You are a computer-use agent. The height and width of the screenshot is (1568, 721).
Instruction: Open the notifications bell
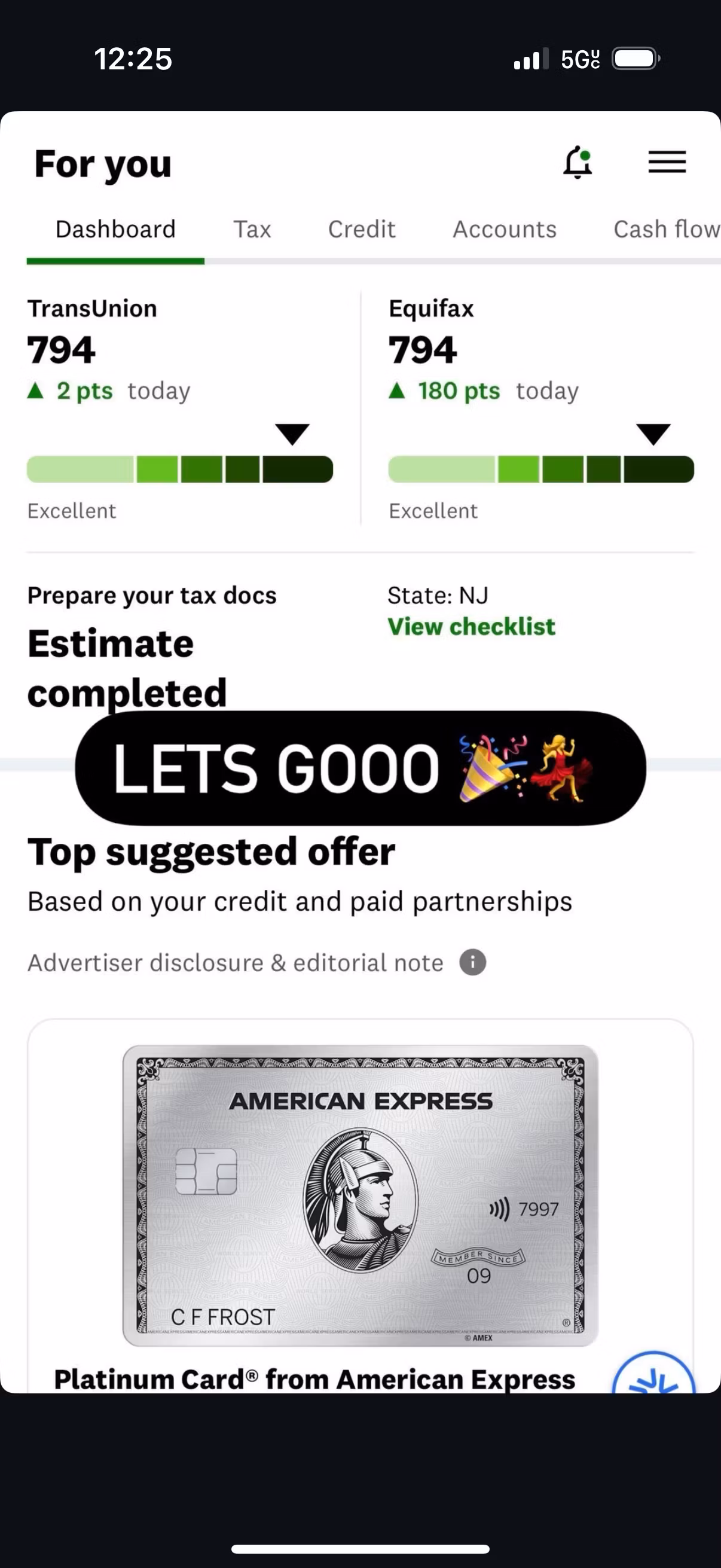click(578, 163)
